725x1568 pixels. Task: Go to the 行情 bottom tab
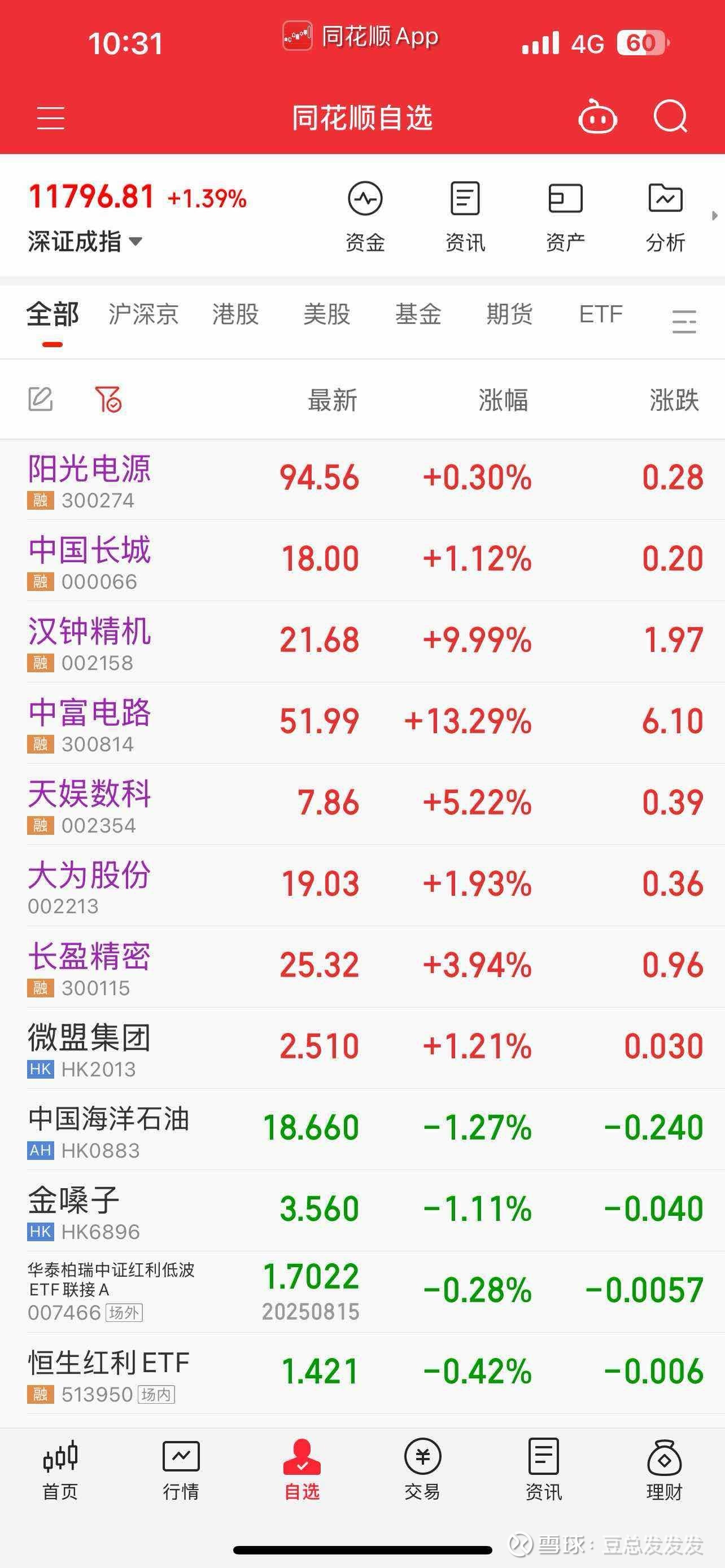click(x=181, y=1469)
